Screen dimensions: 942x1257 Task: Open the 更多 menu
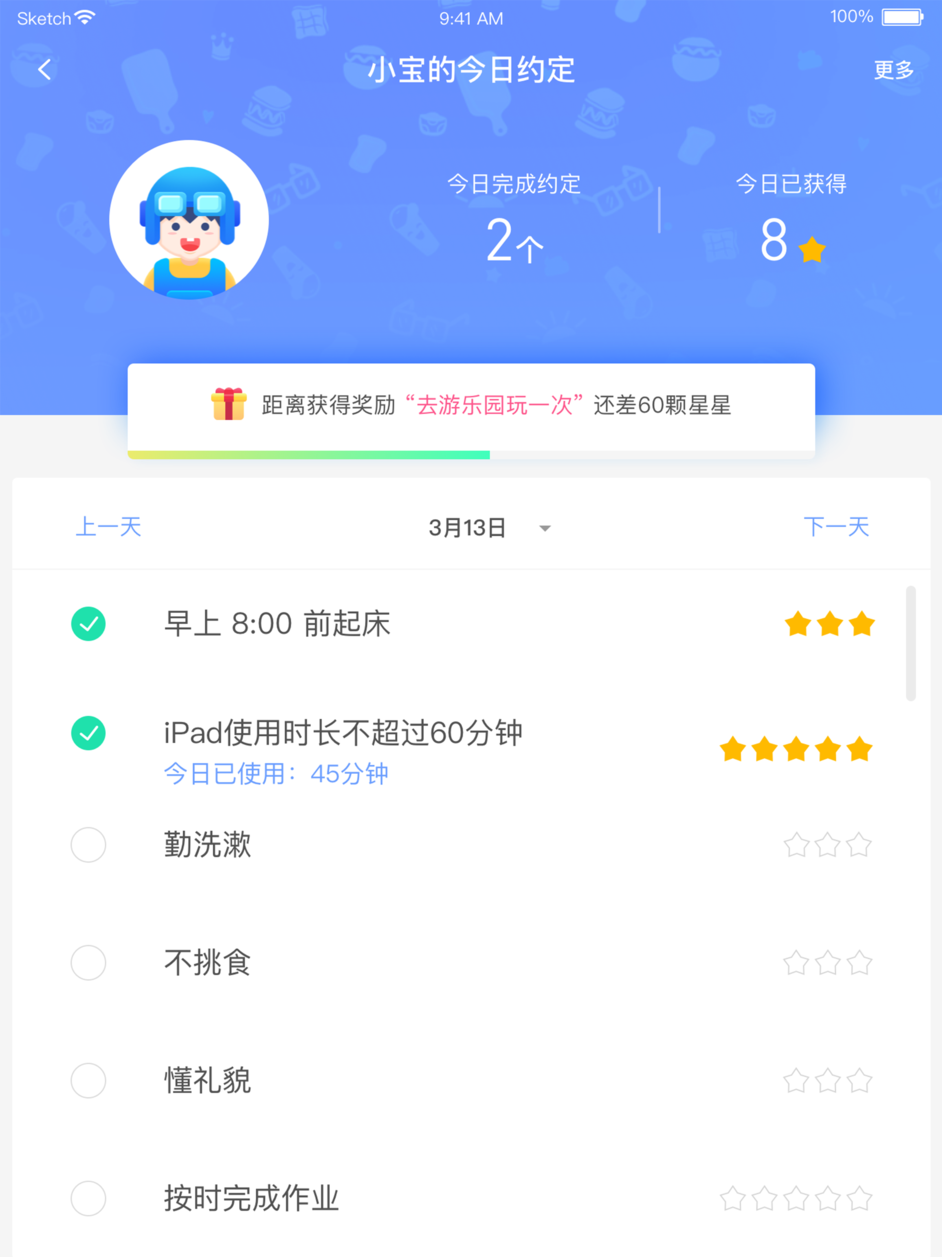[893, 70]
